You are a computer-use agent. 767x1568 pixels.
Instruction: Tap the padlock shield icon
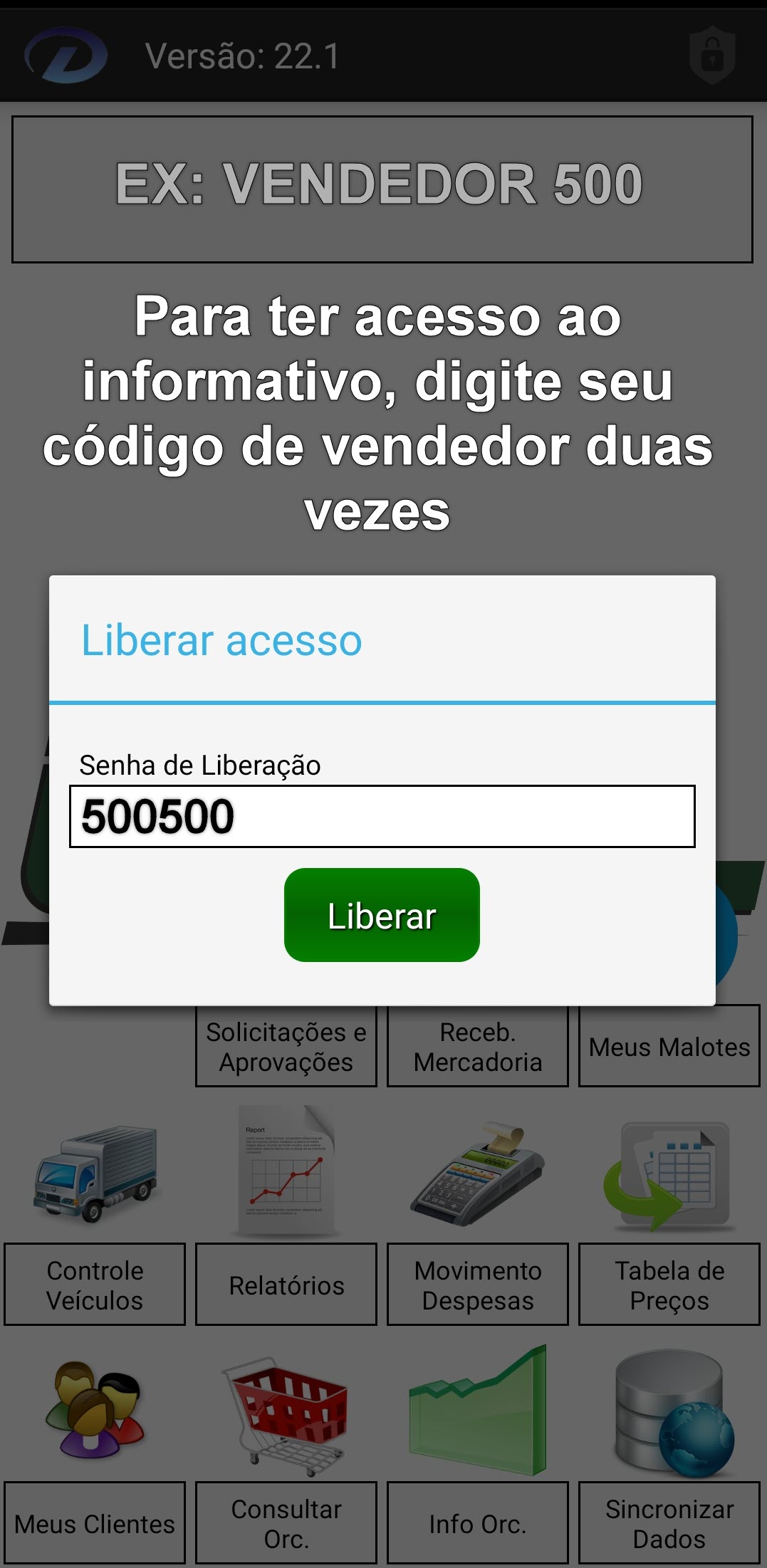[x=712, y=56]
